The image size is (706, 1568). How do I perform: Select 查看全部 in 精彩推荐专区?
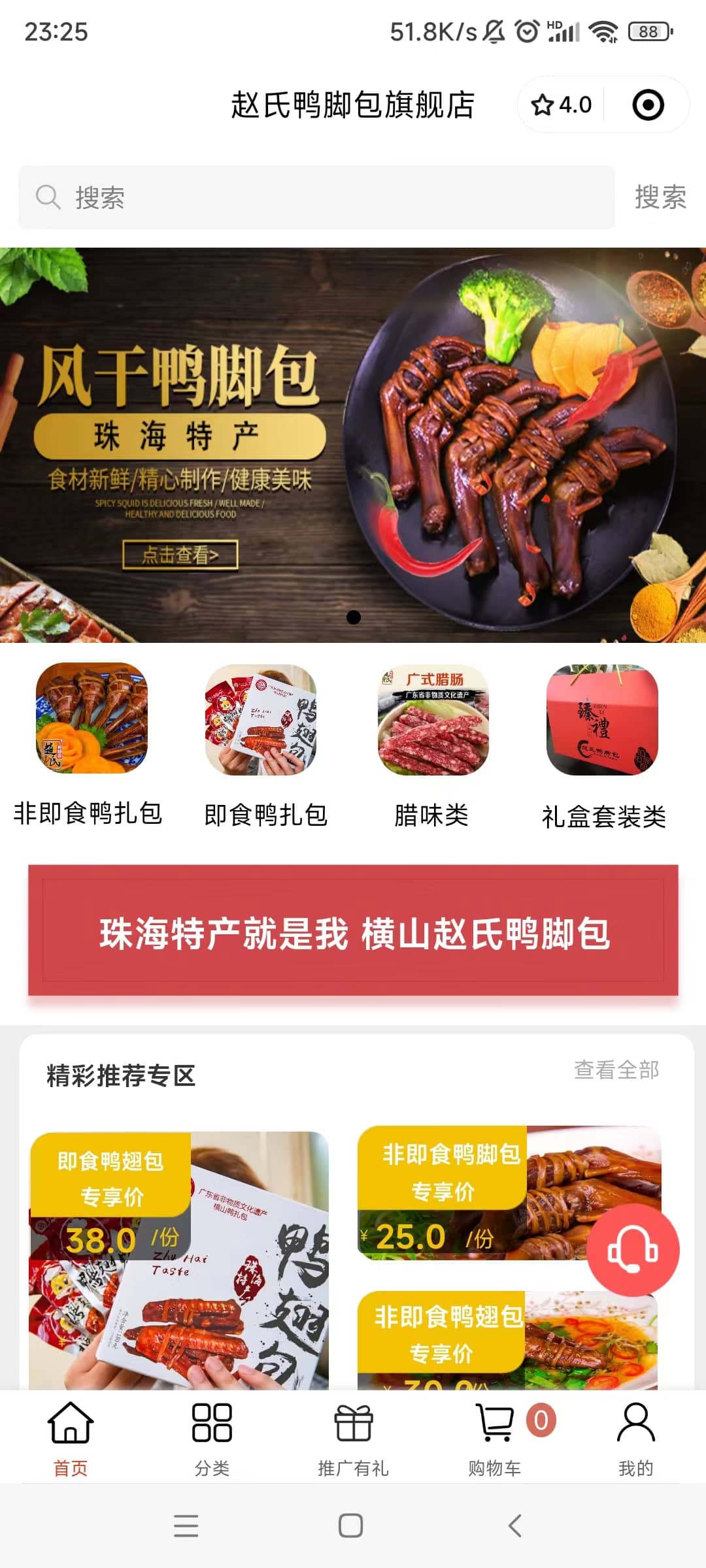(616, 1070)
